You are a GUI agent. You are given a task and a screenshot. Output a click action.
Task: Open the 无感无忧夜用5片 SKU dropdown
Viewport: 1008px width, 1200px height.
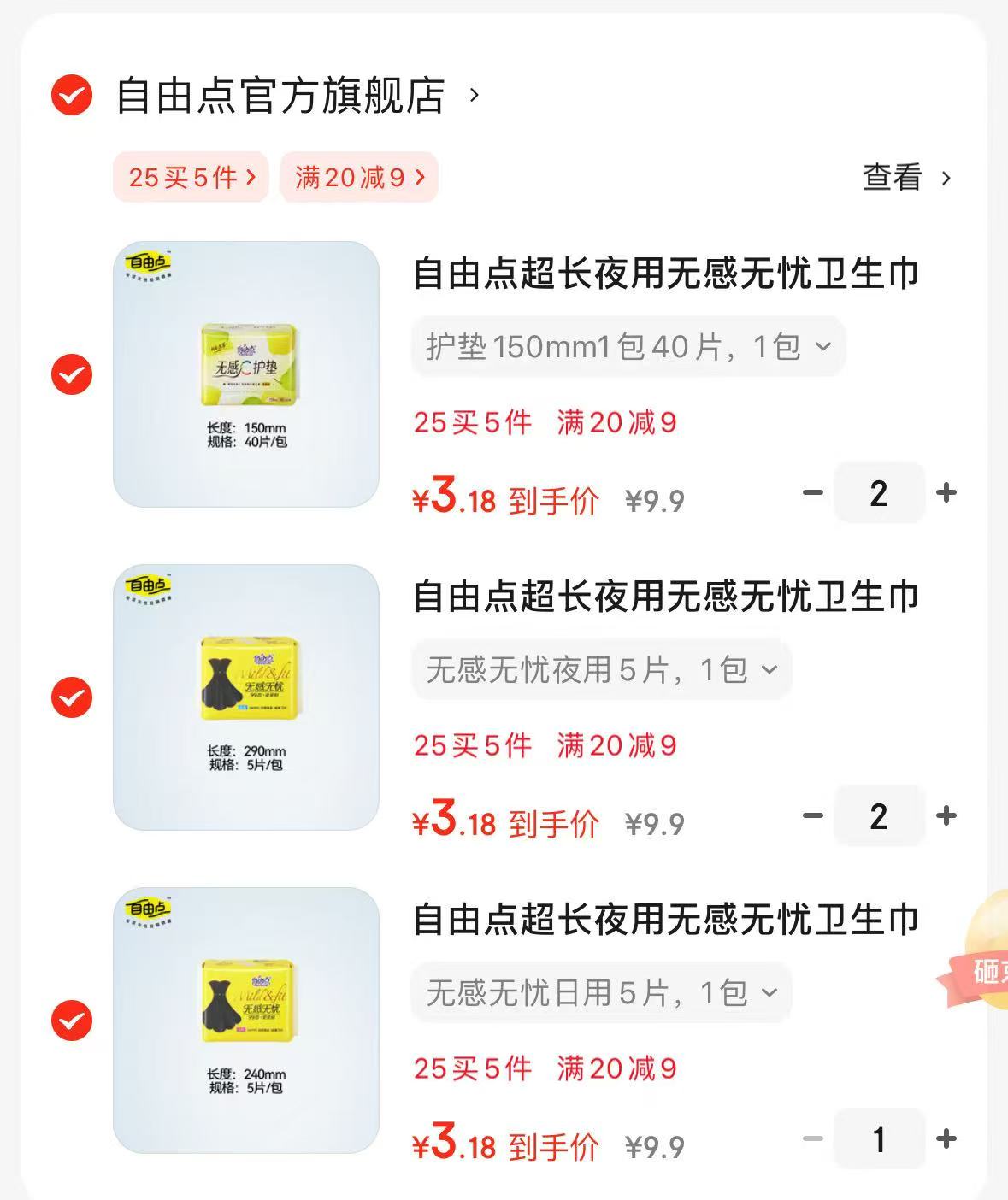(x=599, y=670)
